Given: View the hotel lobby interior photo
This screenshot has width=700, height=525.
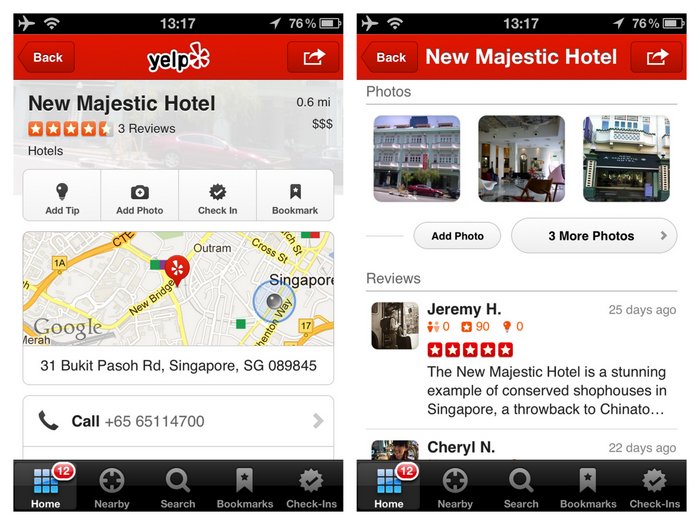Looking at the screenshot, I should 521,158.
